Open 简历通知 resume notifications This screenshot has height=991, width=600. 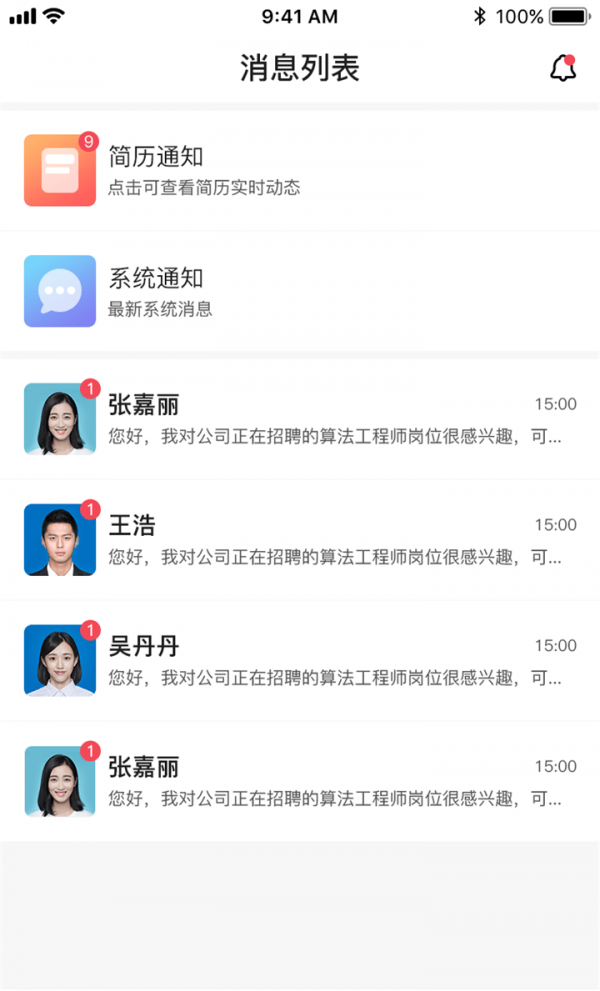click(300, 171)
